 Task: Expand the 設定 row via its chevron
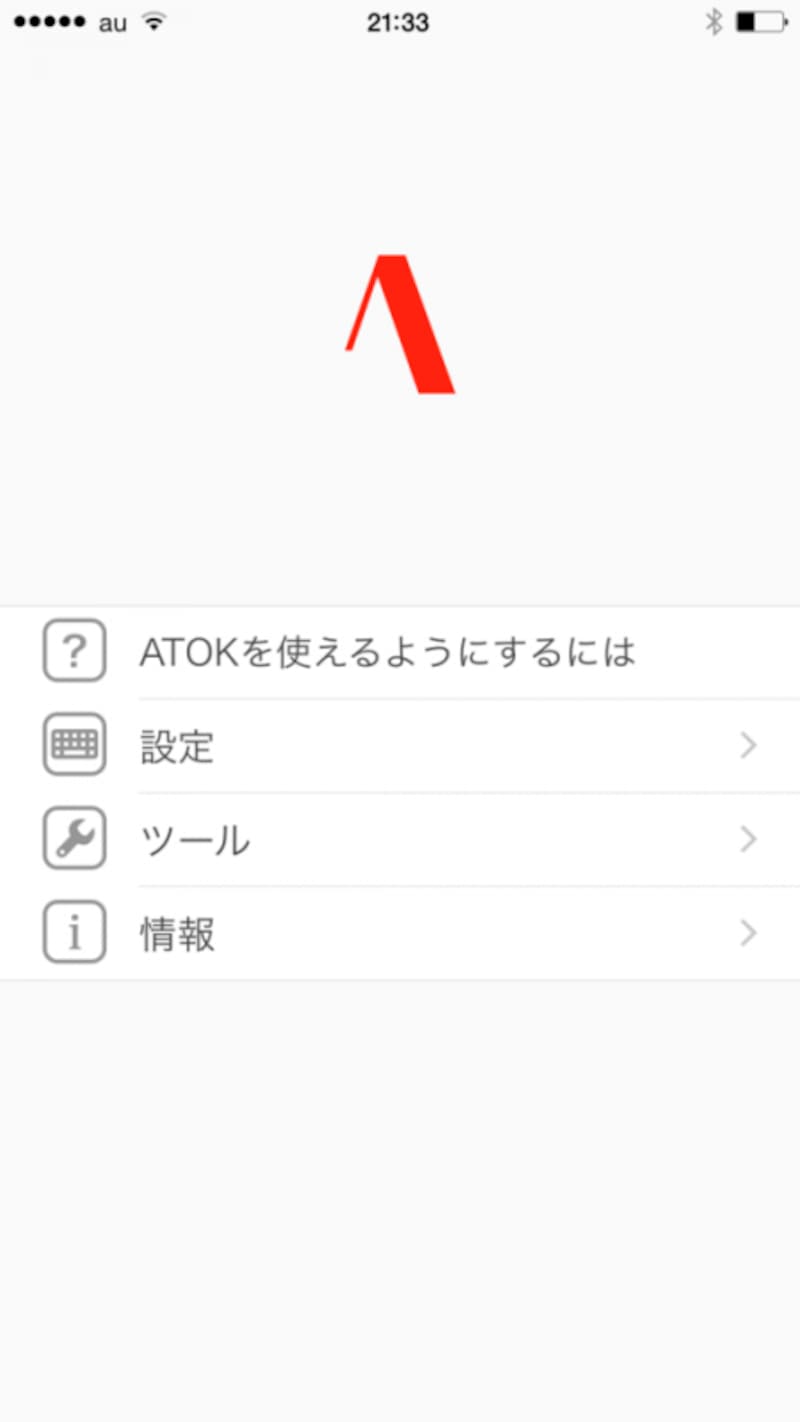pos(748,744)
